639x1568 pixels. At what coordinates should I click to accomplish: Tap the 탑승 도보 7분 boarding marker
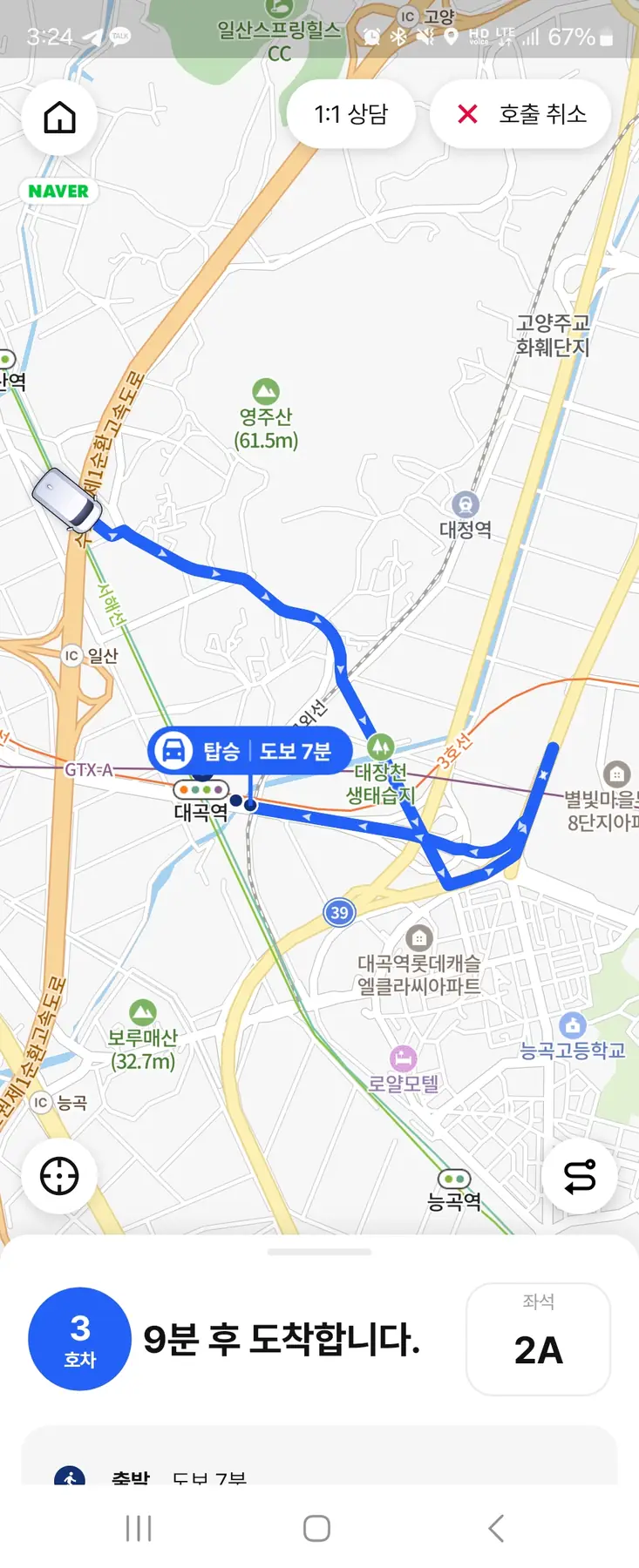pos(250,751)
